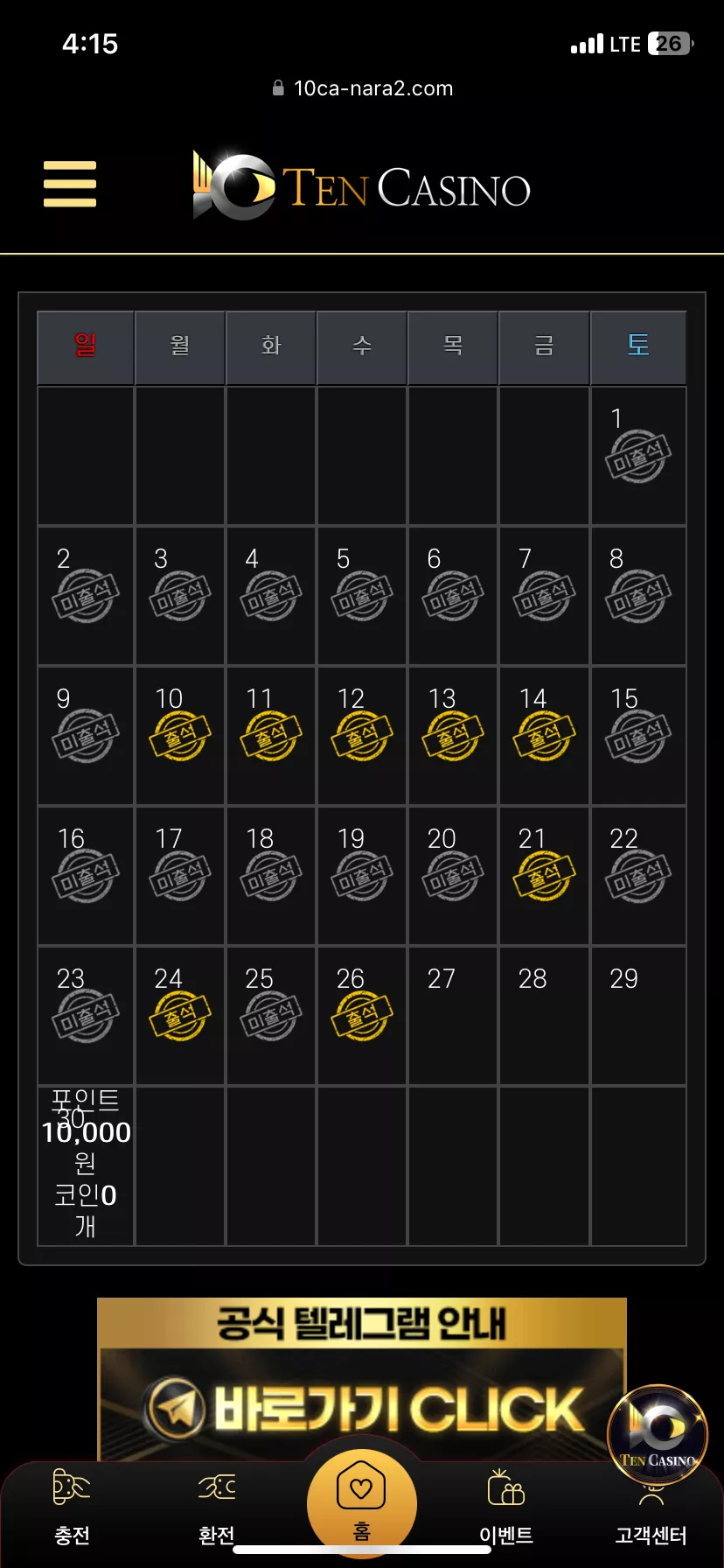Tap the site address bar 10ca-nara2.com

coord(362,88)
